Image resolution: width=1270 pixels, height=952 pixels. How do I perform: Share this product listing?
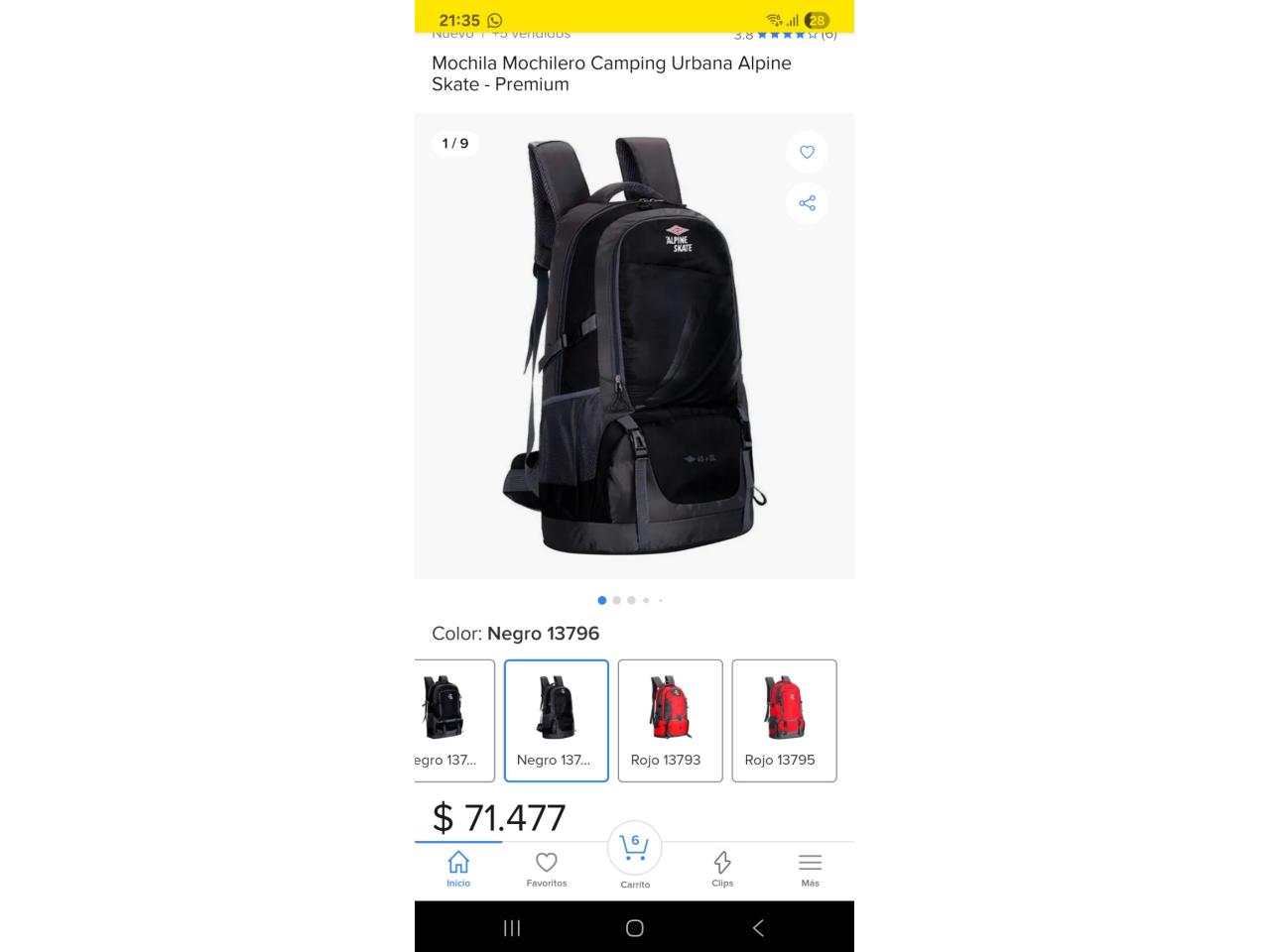807,203
